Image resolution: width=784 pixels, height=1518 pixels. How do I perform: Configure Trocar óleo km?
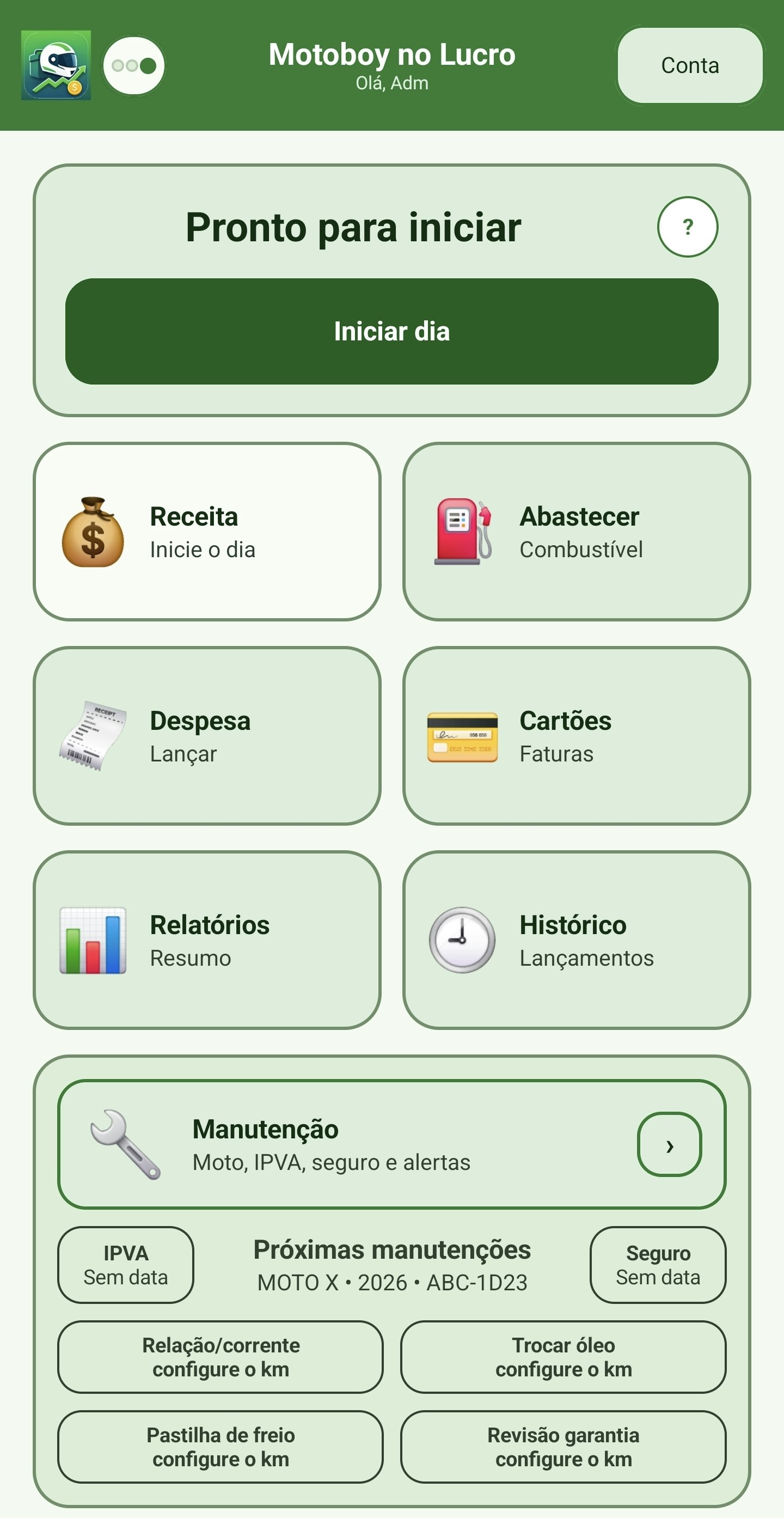563,1357
